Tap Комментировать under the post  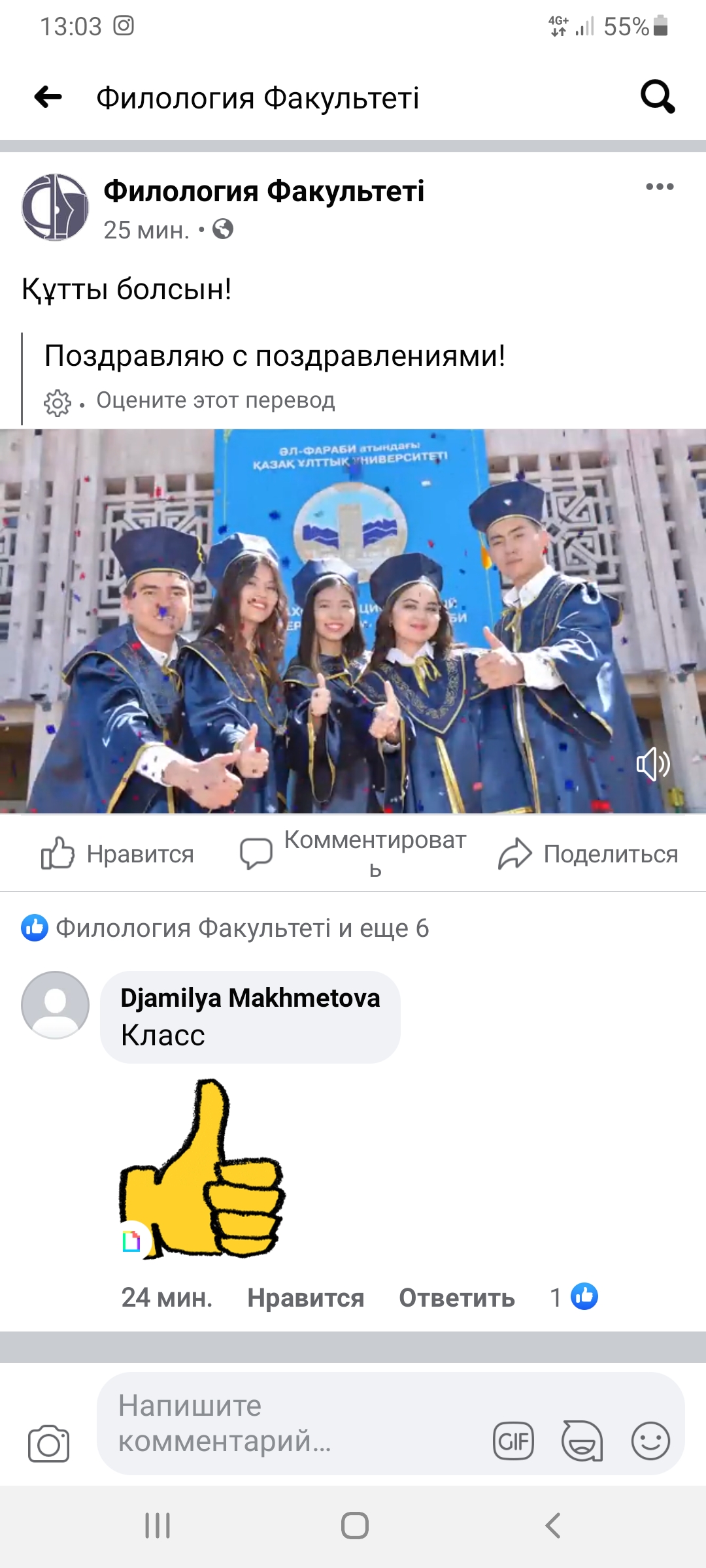pos(353,854)
